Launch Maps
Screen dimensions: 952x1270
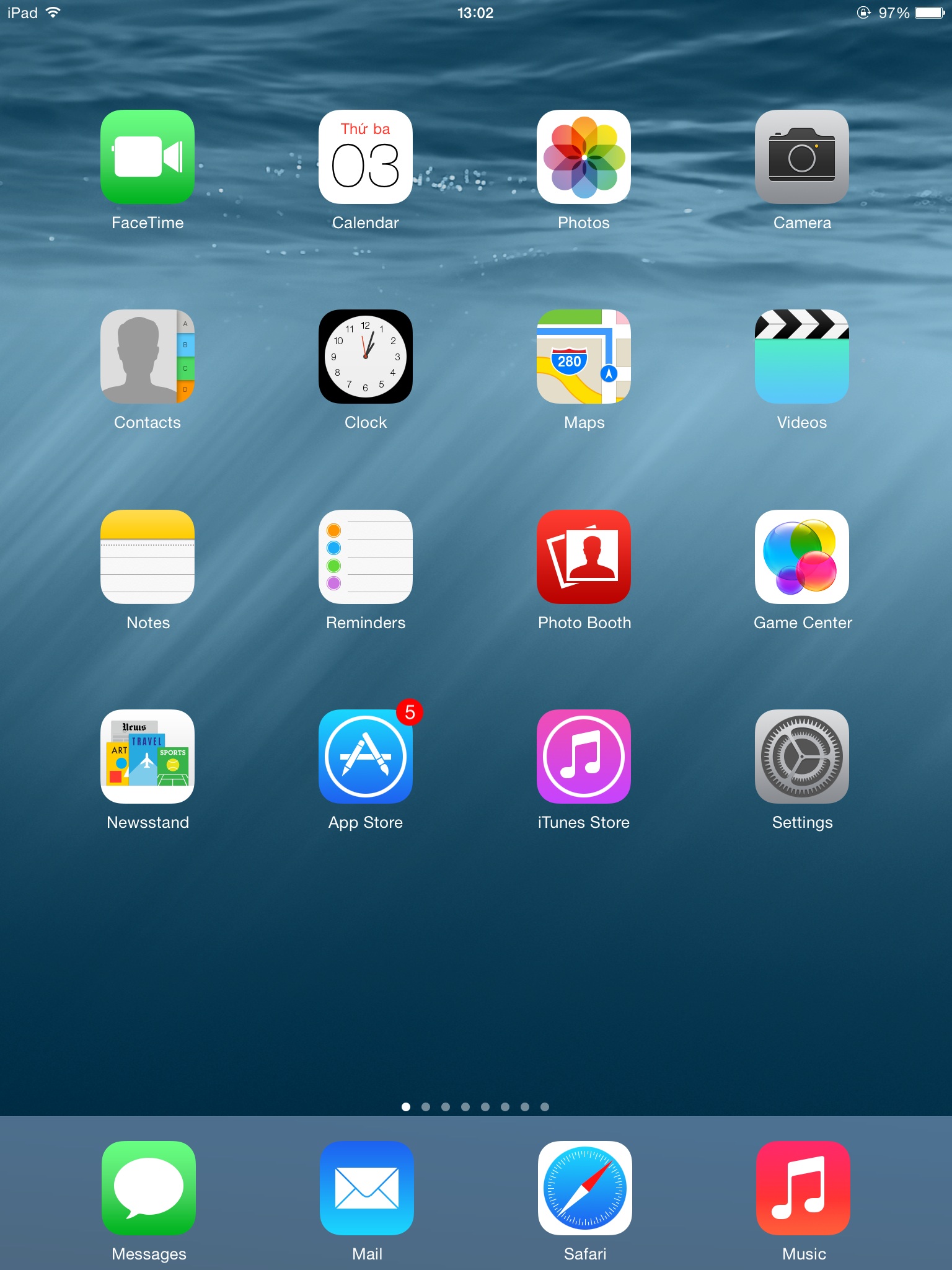(584, 357)
